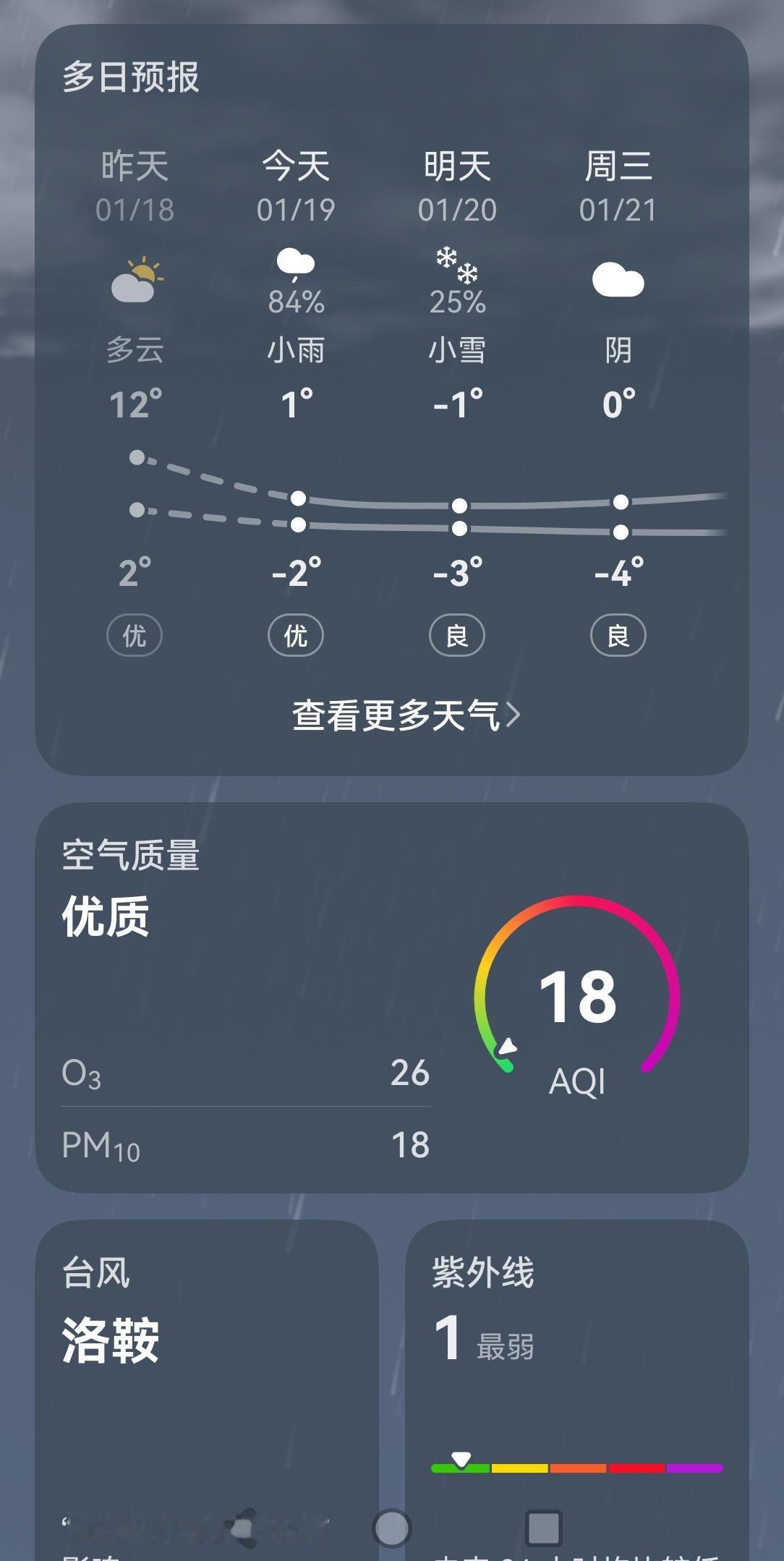
Task: Tap today's light rain icon showing 84%
Action: pyautogui.click(x=295, y=264)
